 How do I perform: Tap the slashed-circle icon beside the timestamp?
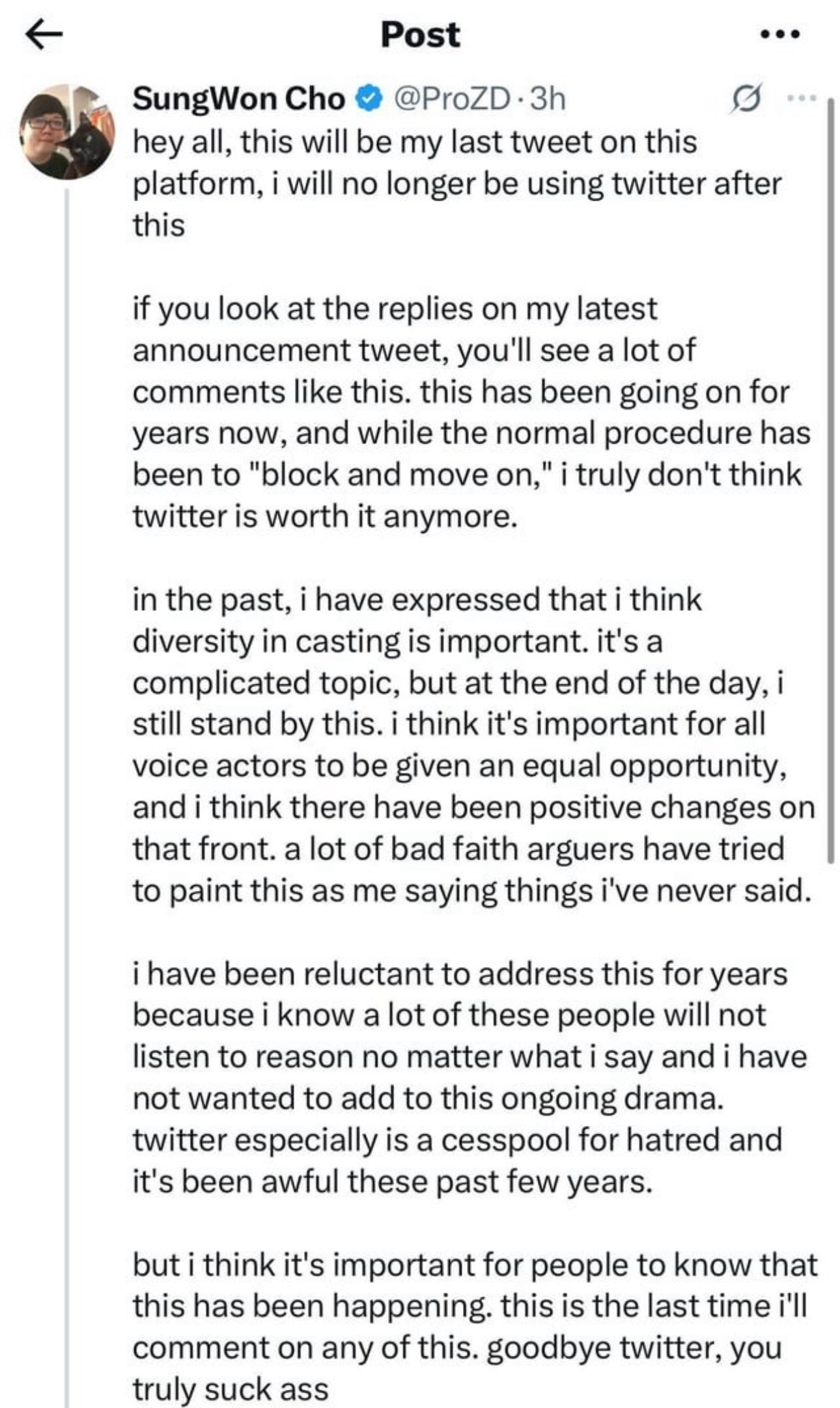[x=746, y=100]
